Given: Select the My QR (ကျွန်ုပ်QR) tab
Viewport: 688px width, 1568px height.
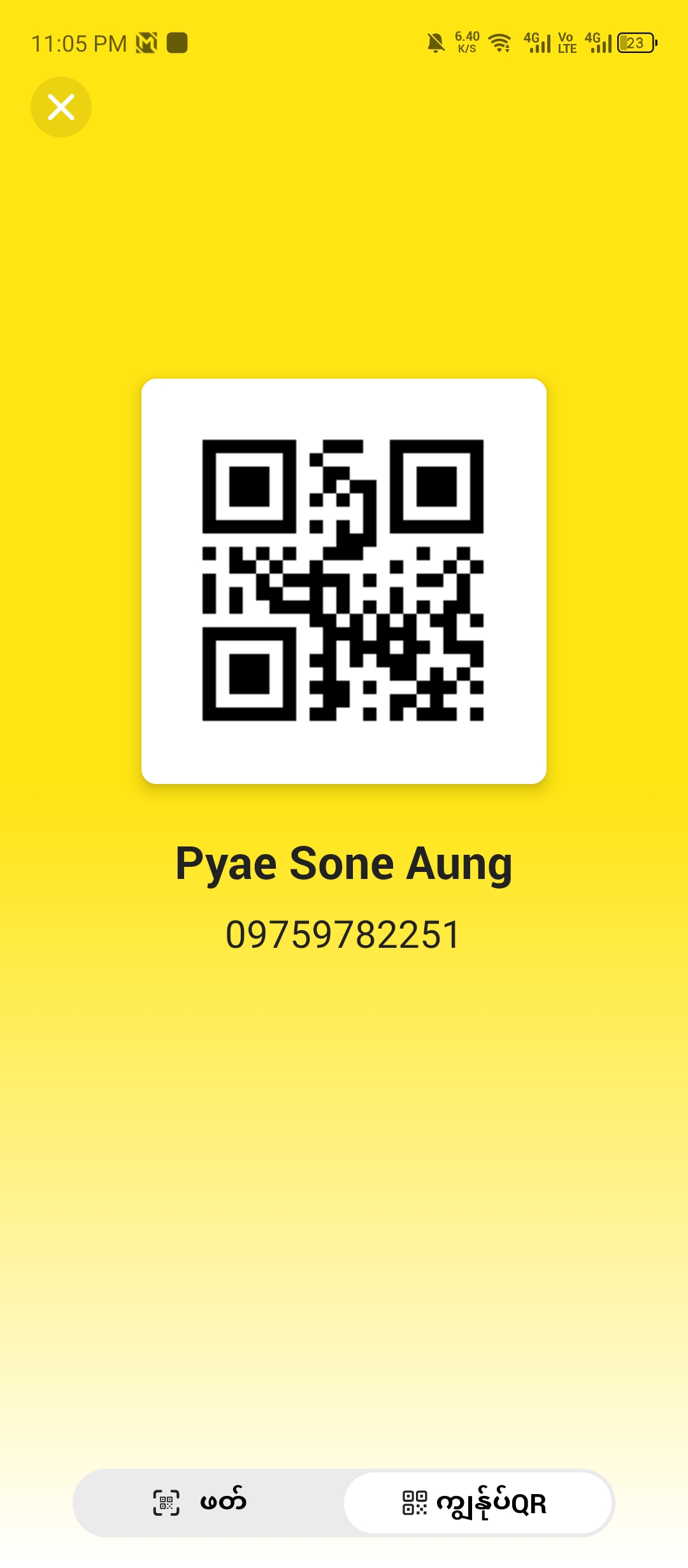Looking at the screenshot, I should 478,1503.
